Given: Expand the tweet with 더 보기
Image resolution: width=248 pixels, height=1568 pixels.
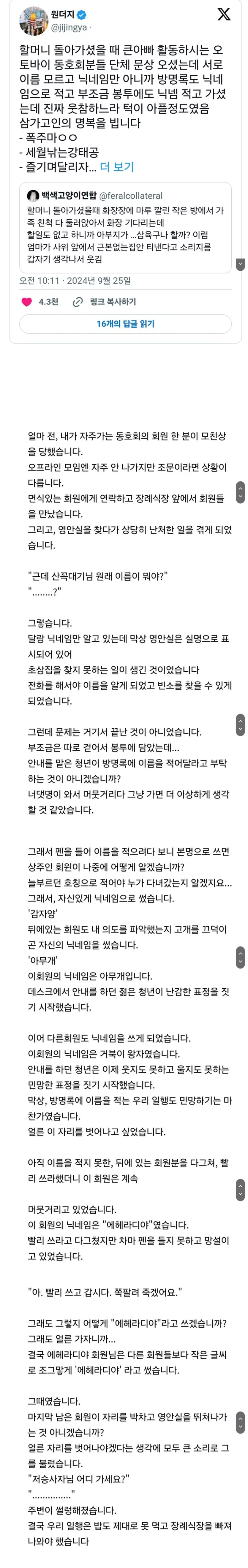Looking at the screenshot, I should 117,167.
